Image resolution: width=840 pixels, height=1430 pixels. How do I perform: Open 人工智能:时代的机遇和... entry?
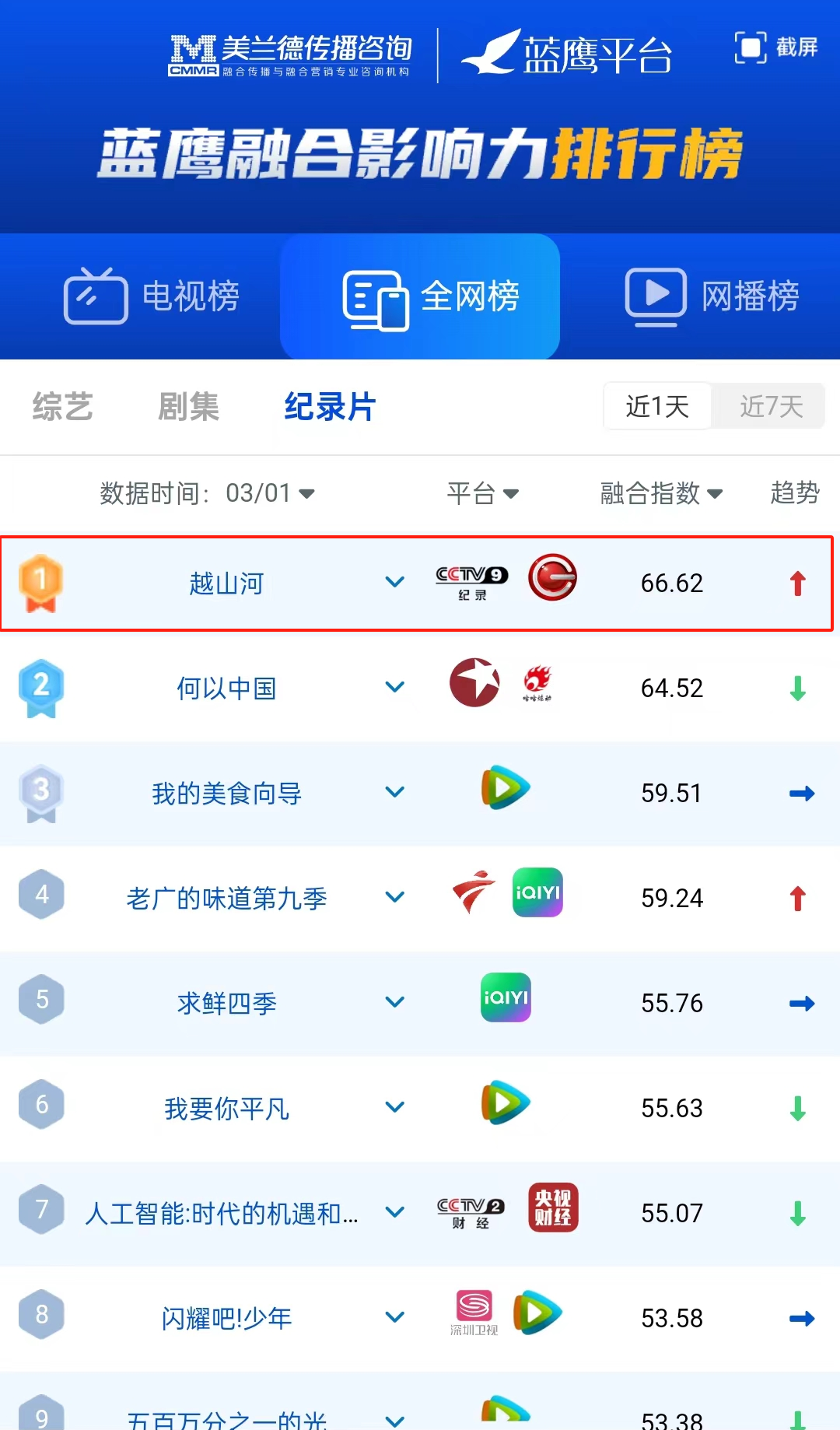222,1214
